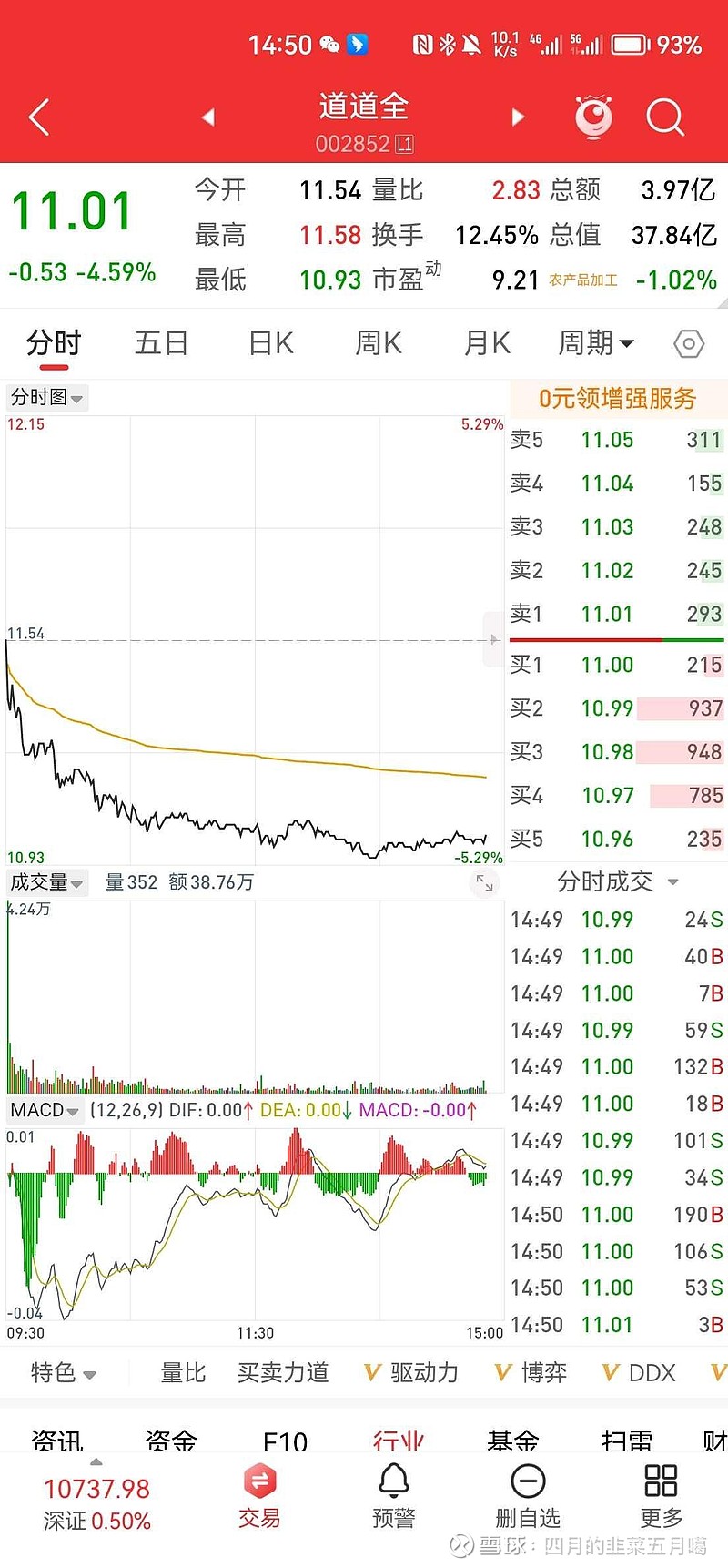Open the 更多 menu

pos(662,1496)
